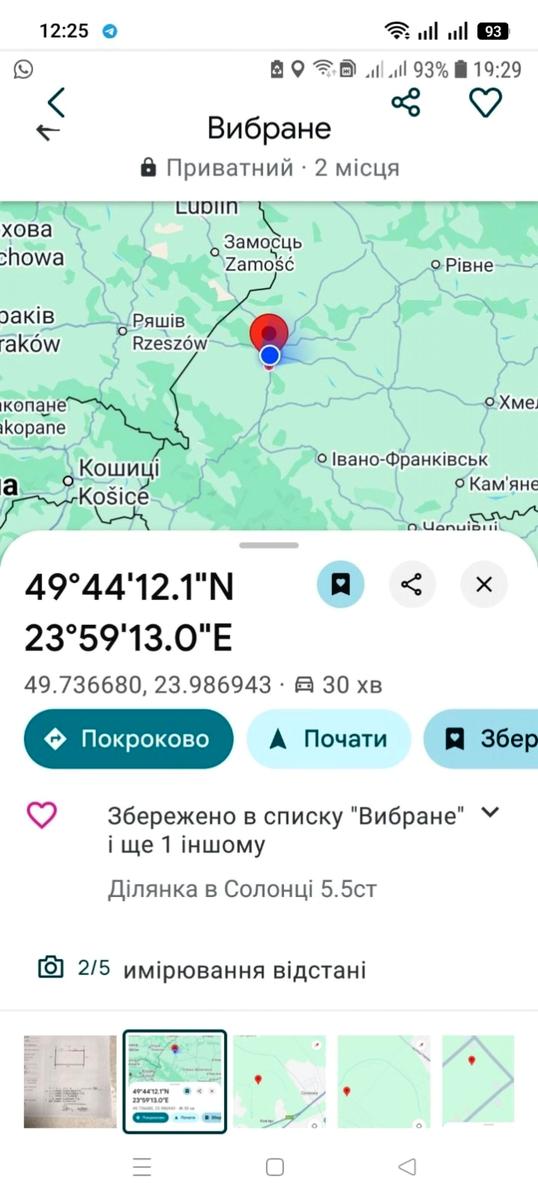This screenshot has width=538, height=1200.
Task: Open the last thumbnail with the zoomed-in pin
Action: point(478,1082)
